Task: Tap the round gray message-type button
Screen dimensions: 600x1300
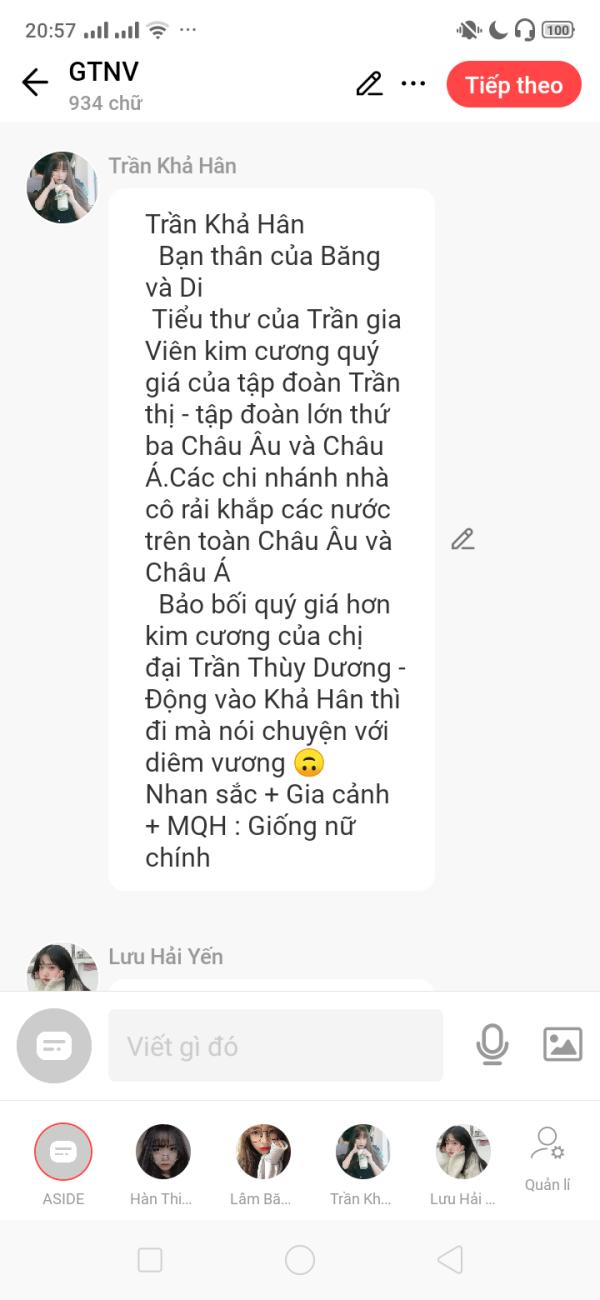Action: tap(54, 1046)
